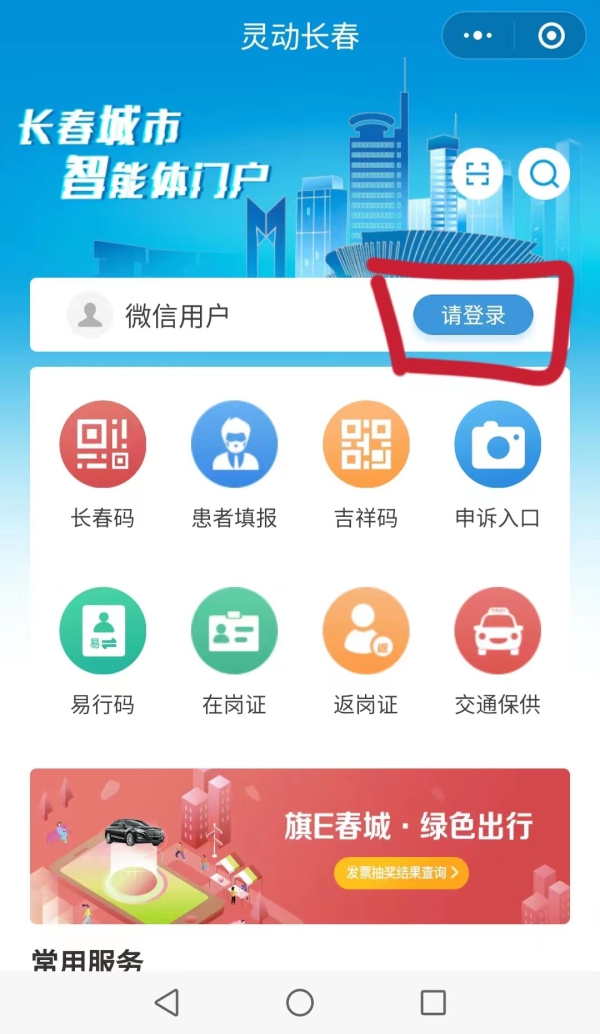
Task: Tap the 请登录 login button
Action: (x=473, y=316)
